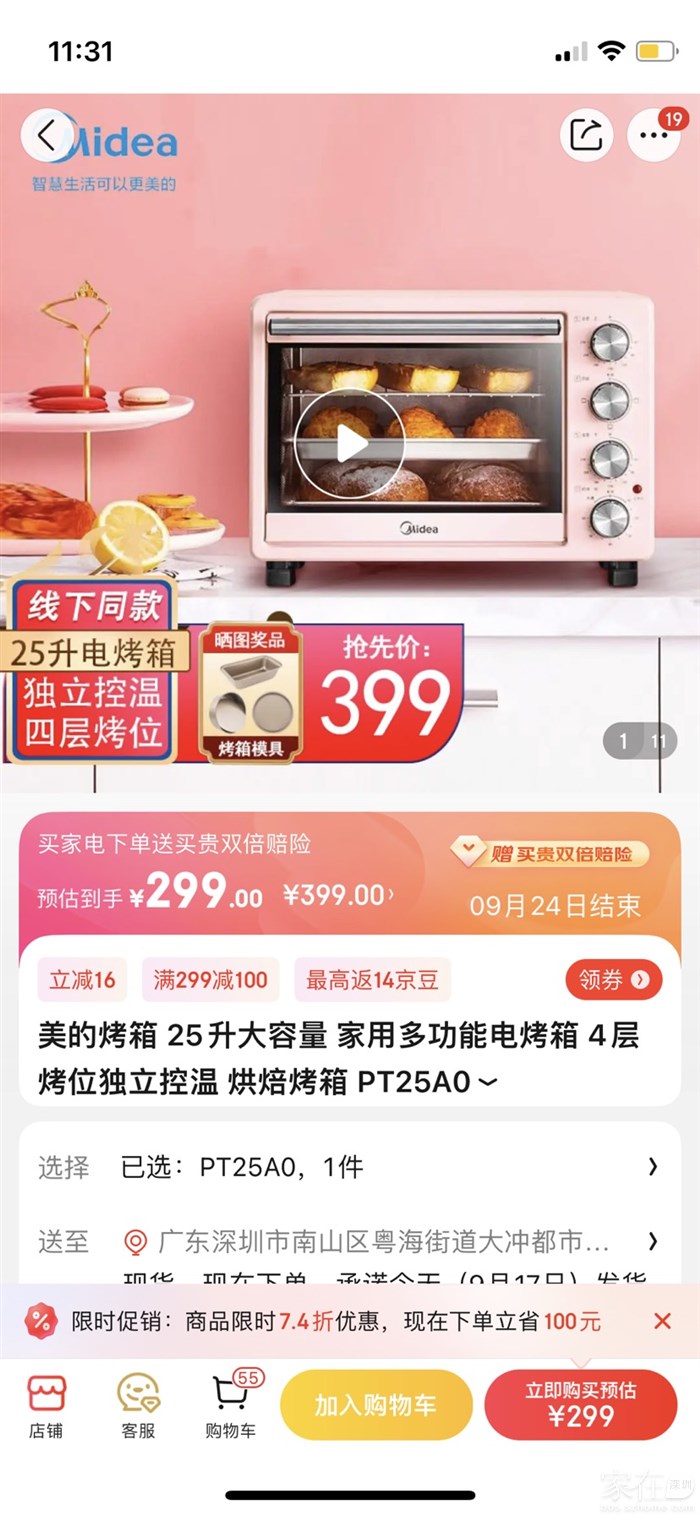This screenshot has height=1515, width=700.
Task: Open the 店铺 store page
Action: click(x=46, y=1405)
